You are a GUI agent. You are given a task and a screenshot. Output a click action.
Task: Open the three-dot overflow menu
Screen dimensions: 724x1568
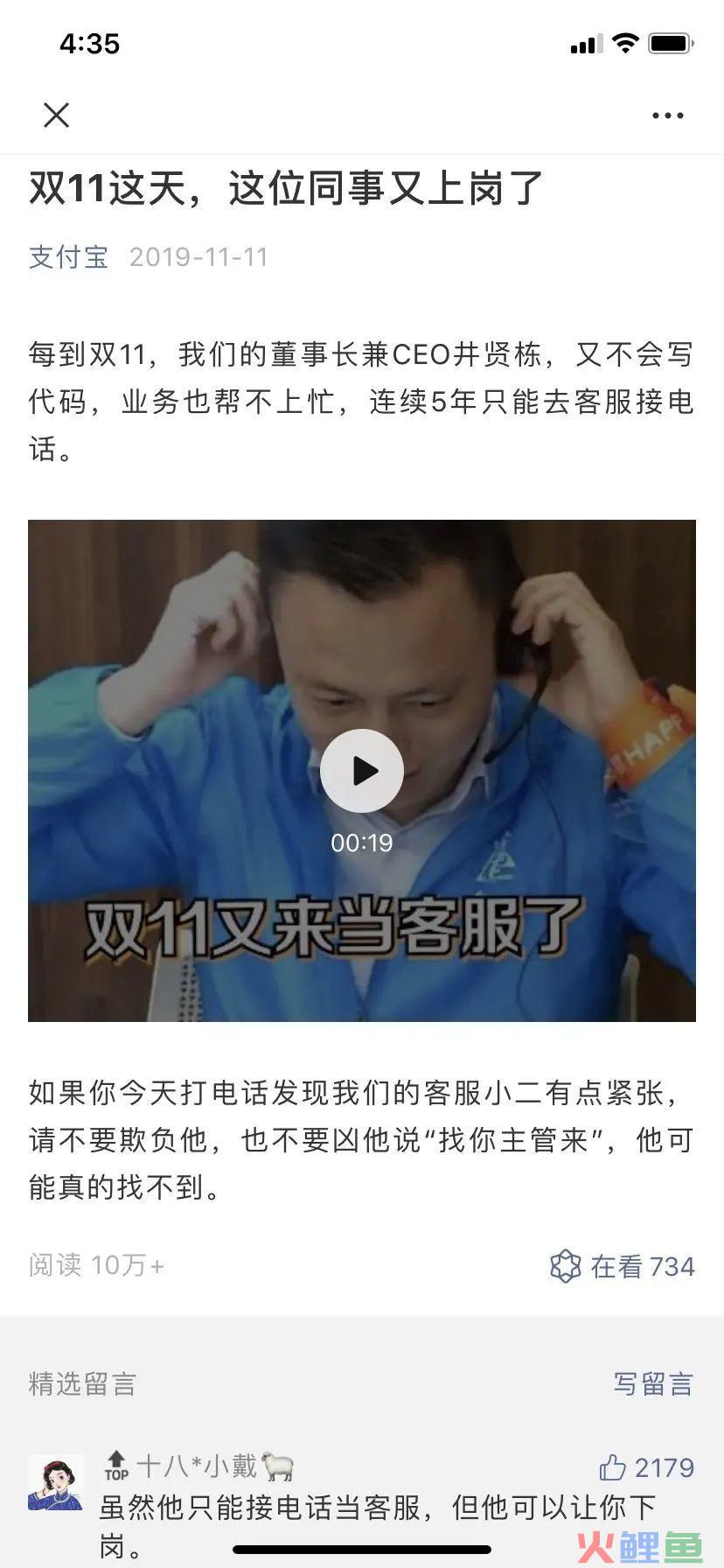[x=667, y=115]
